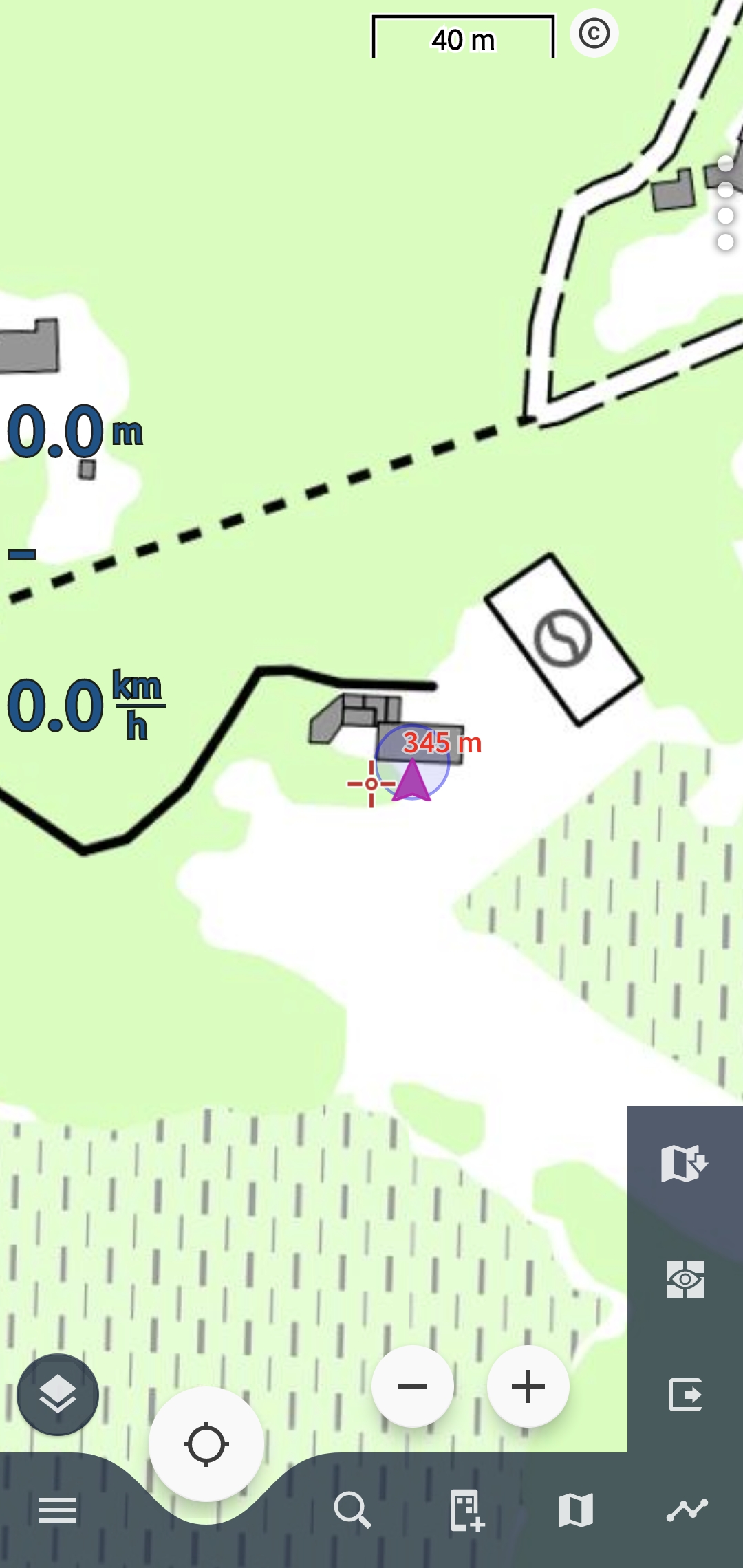Search for a place
Image resolution: width=743 pixels, height=1568 pixels.
(352, 1510)
